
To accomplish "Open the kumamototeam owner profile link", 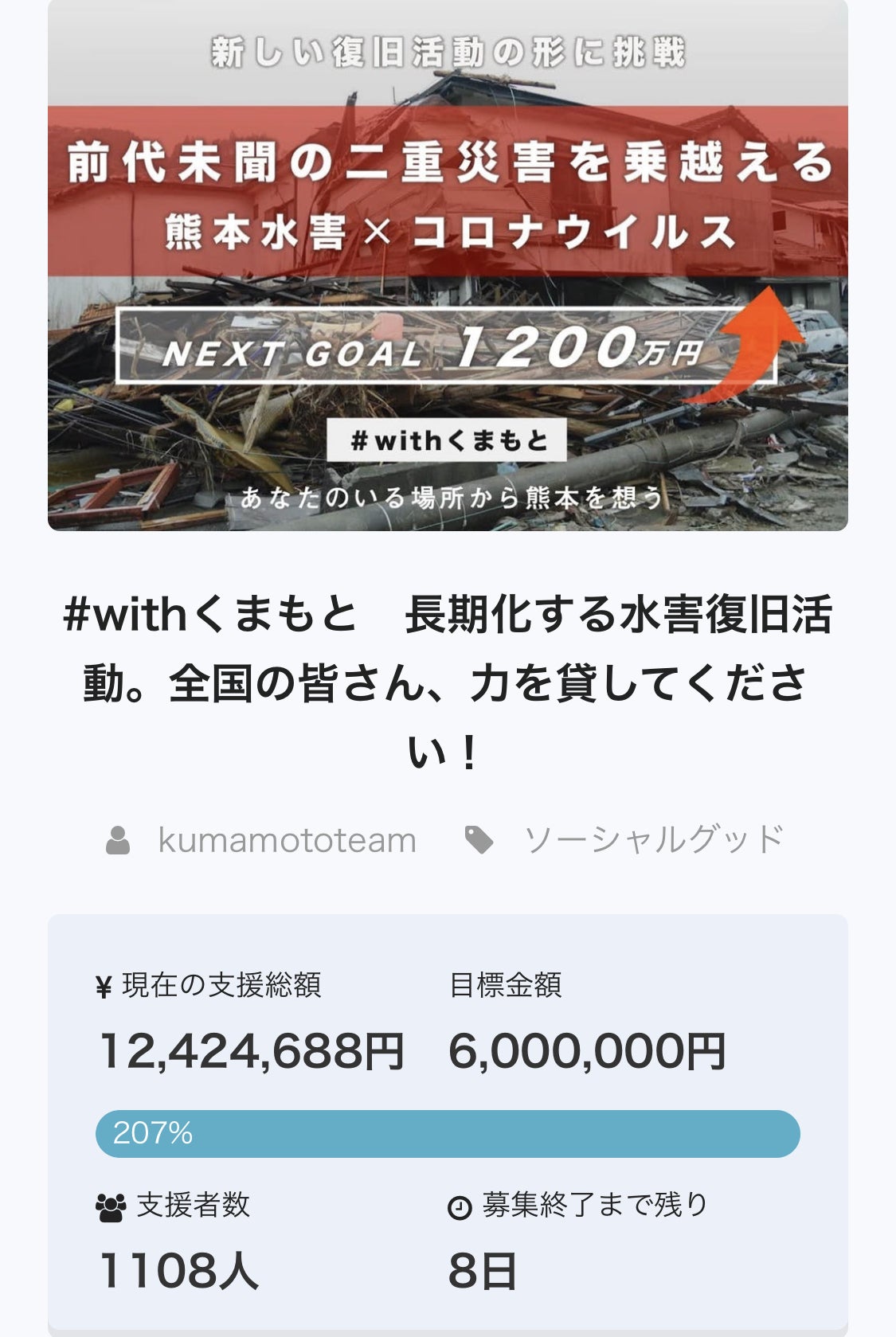I will coord(287,840).
